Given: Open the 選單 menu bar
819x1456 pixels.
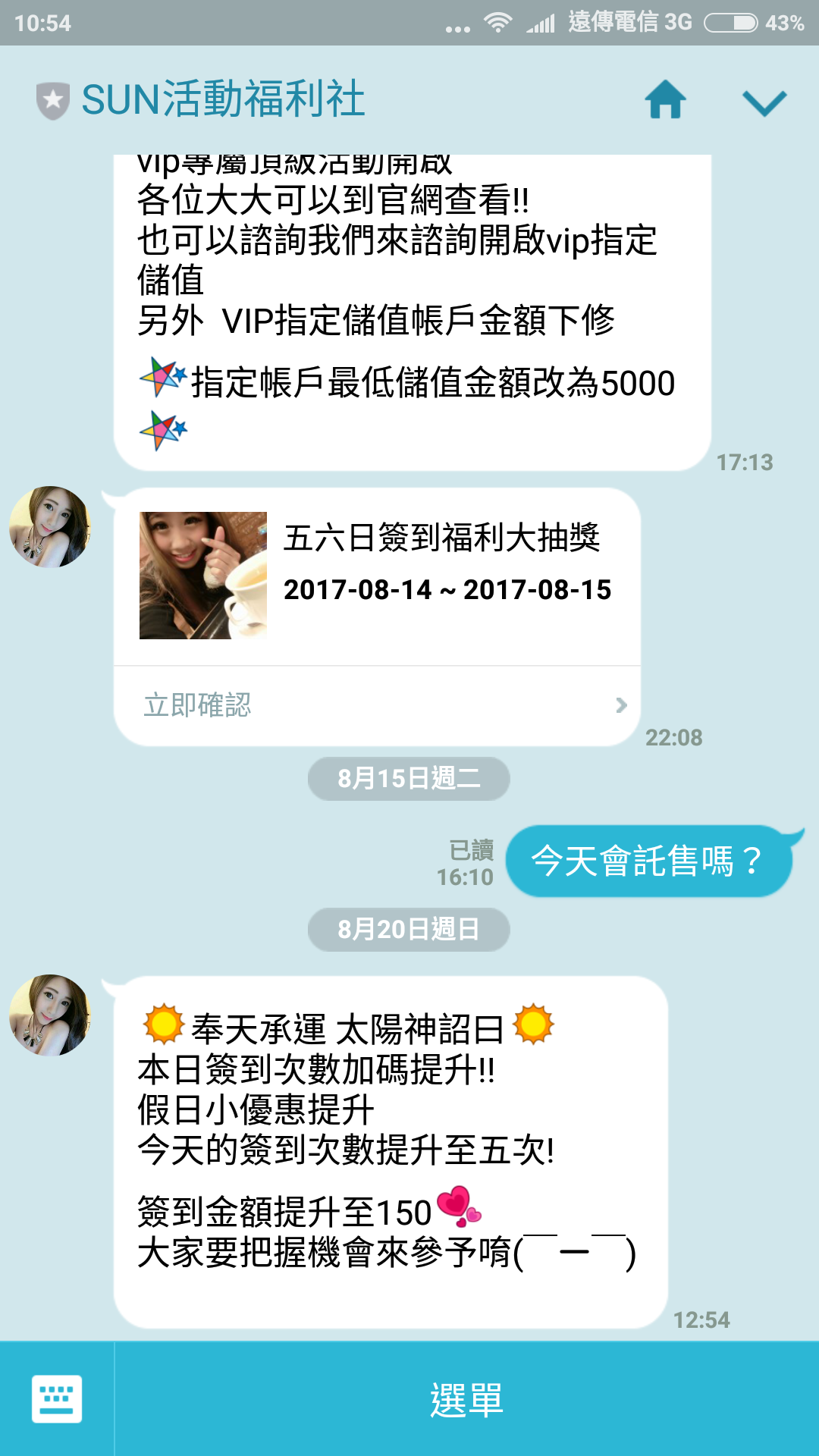Looking at the screenshot, I should 466,1399.
